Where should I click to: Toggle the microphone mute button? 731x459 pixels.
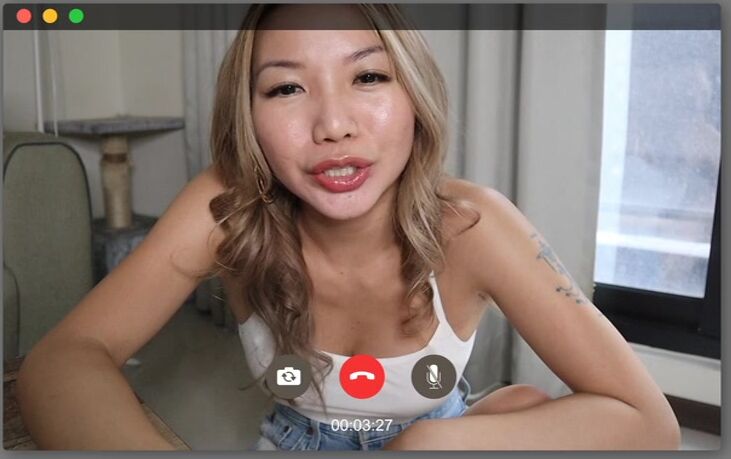point(433,377)
